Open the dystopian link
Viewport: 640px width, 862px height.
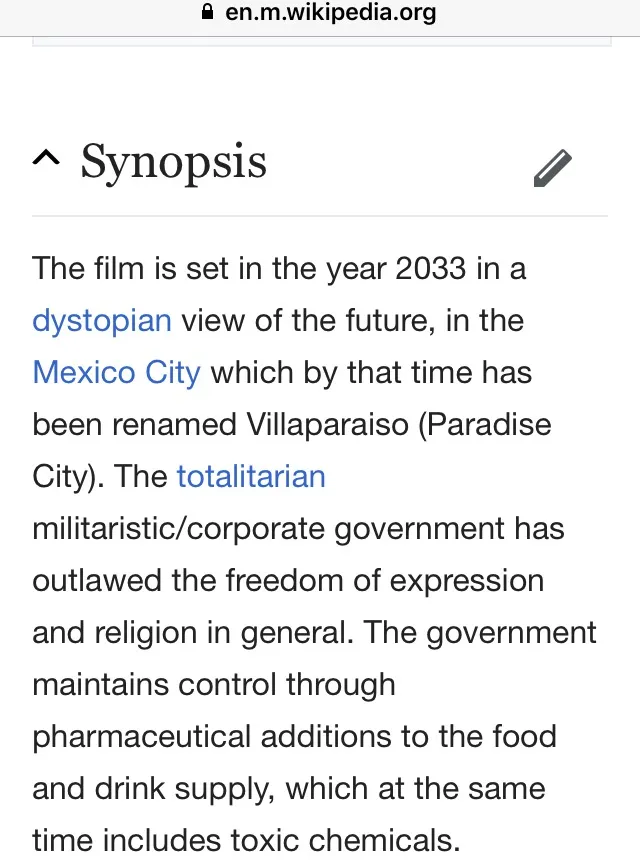pyautogui.click(x=102, y=321)
